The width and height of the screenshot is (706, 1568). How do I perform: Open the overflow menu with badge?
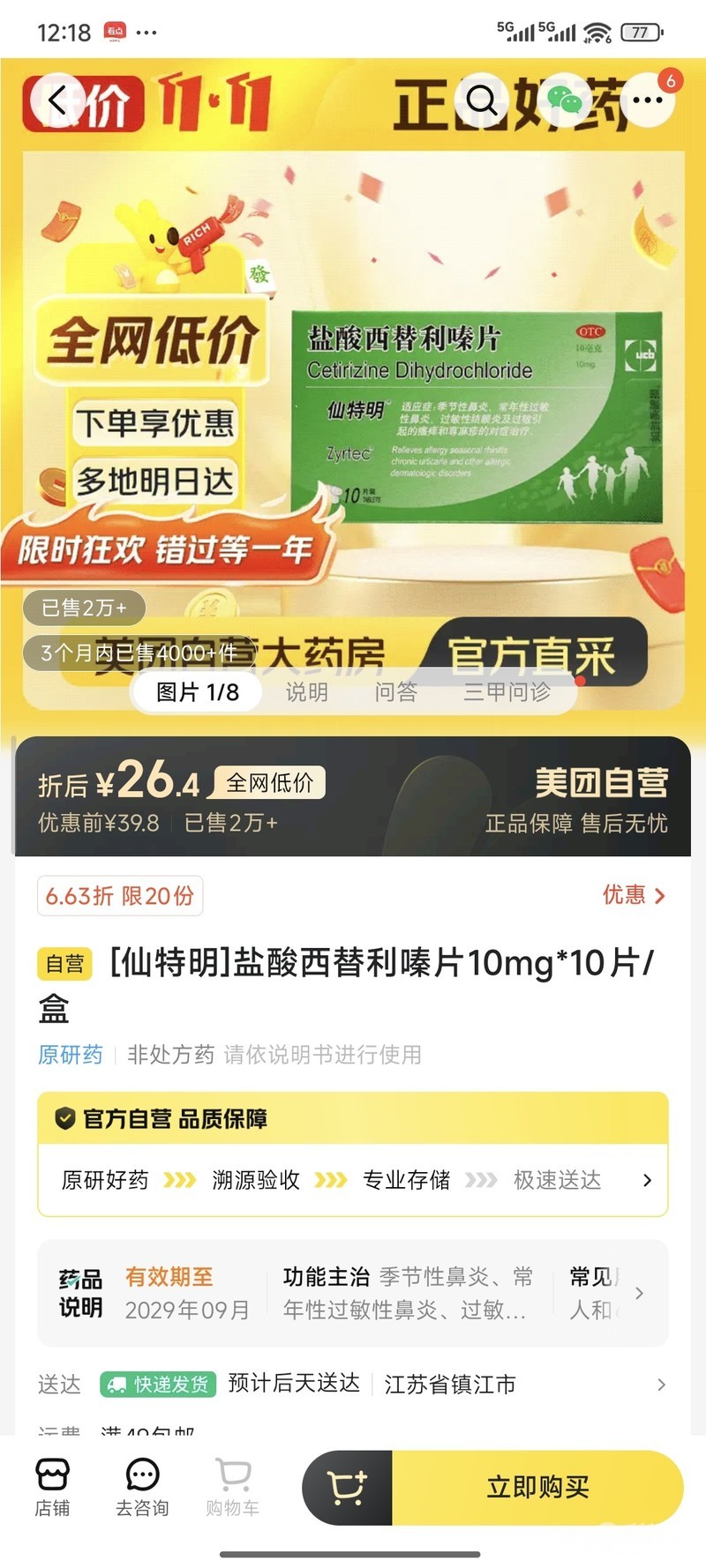click(648, 101)
